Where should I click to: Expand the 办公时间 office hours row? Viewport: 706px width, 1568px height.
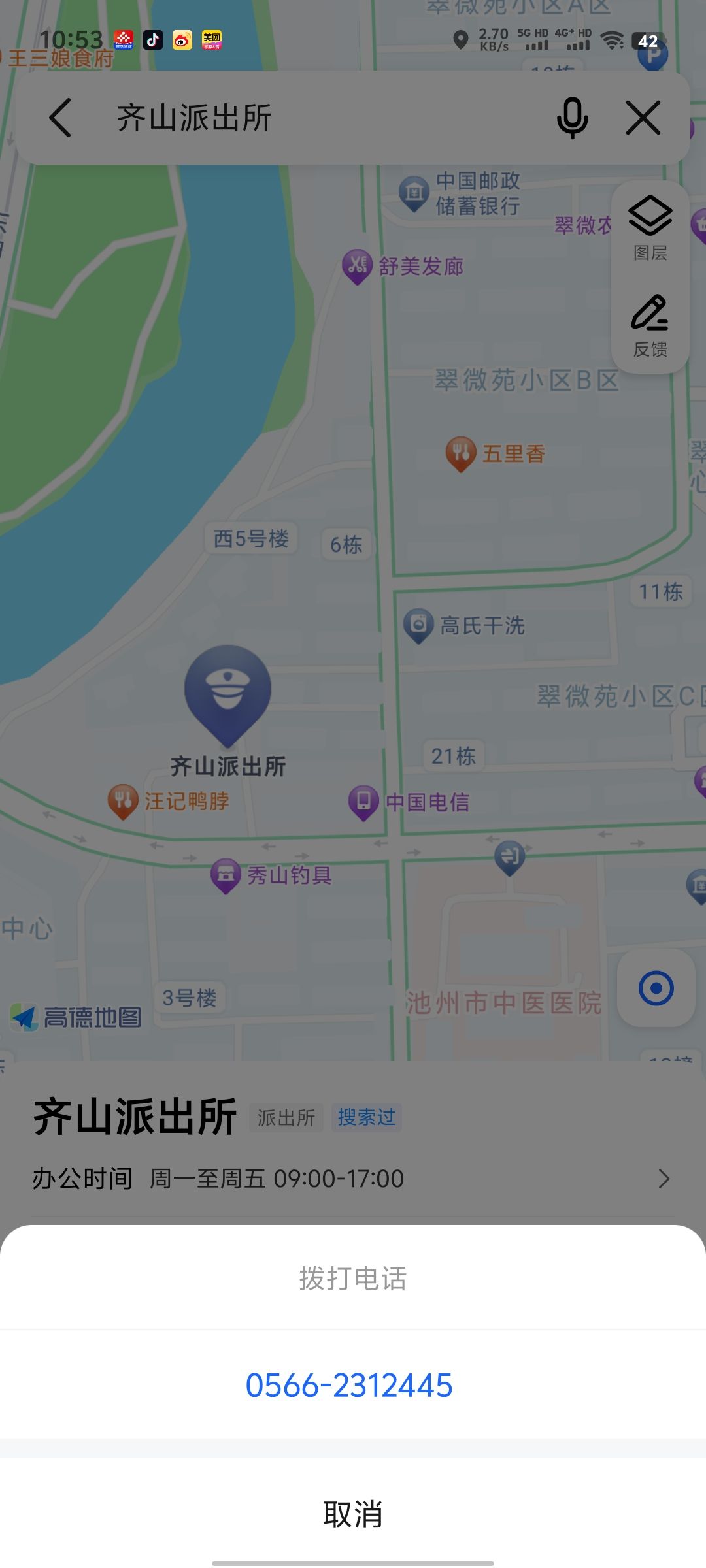[x=664, y=1179]
